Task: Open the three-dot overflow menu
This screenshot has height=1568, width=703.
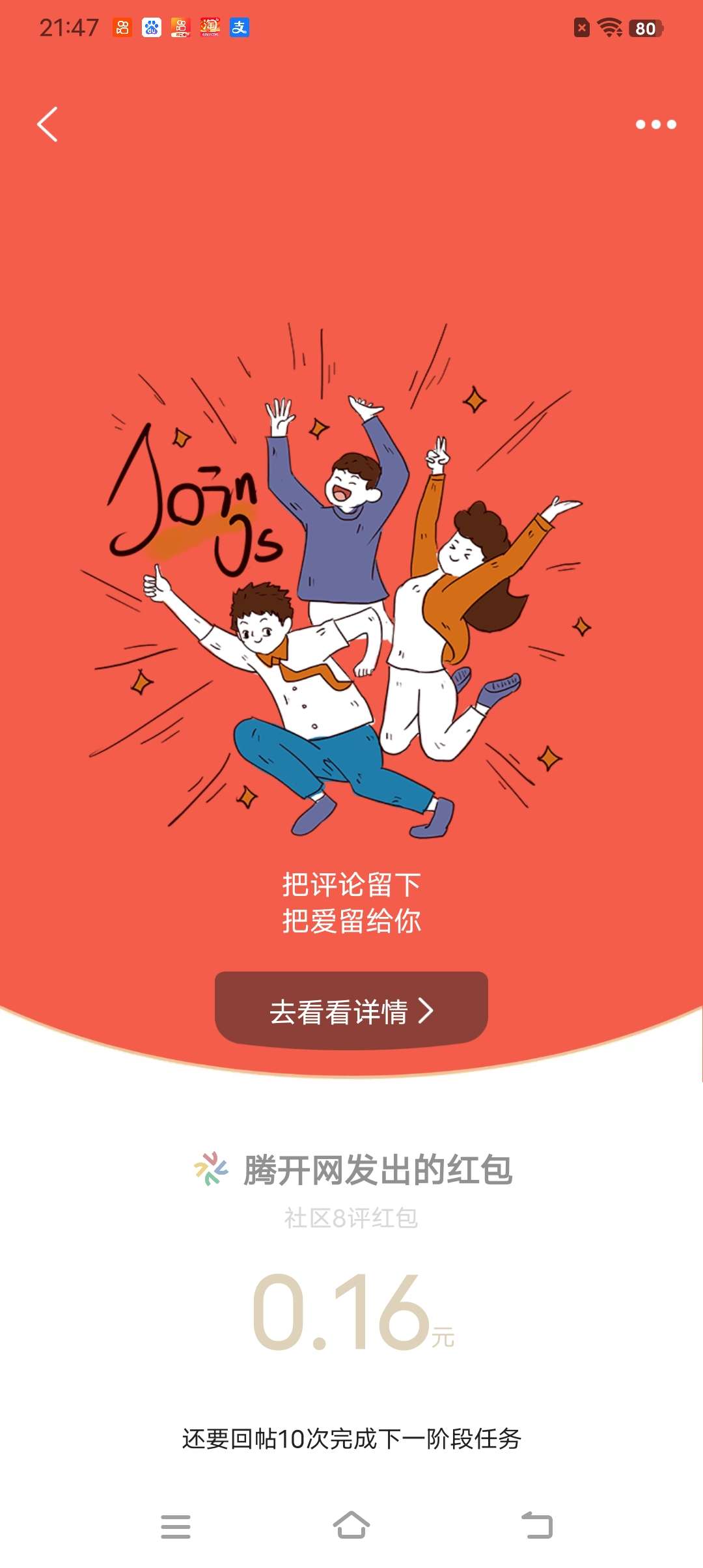Action: tap(655, 124)
